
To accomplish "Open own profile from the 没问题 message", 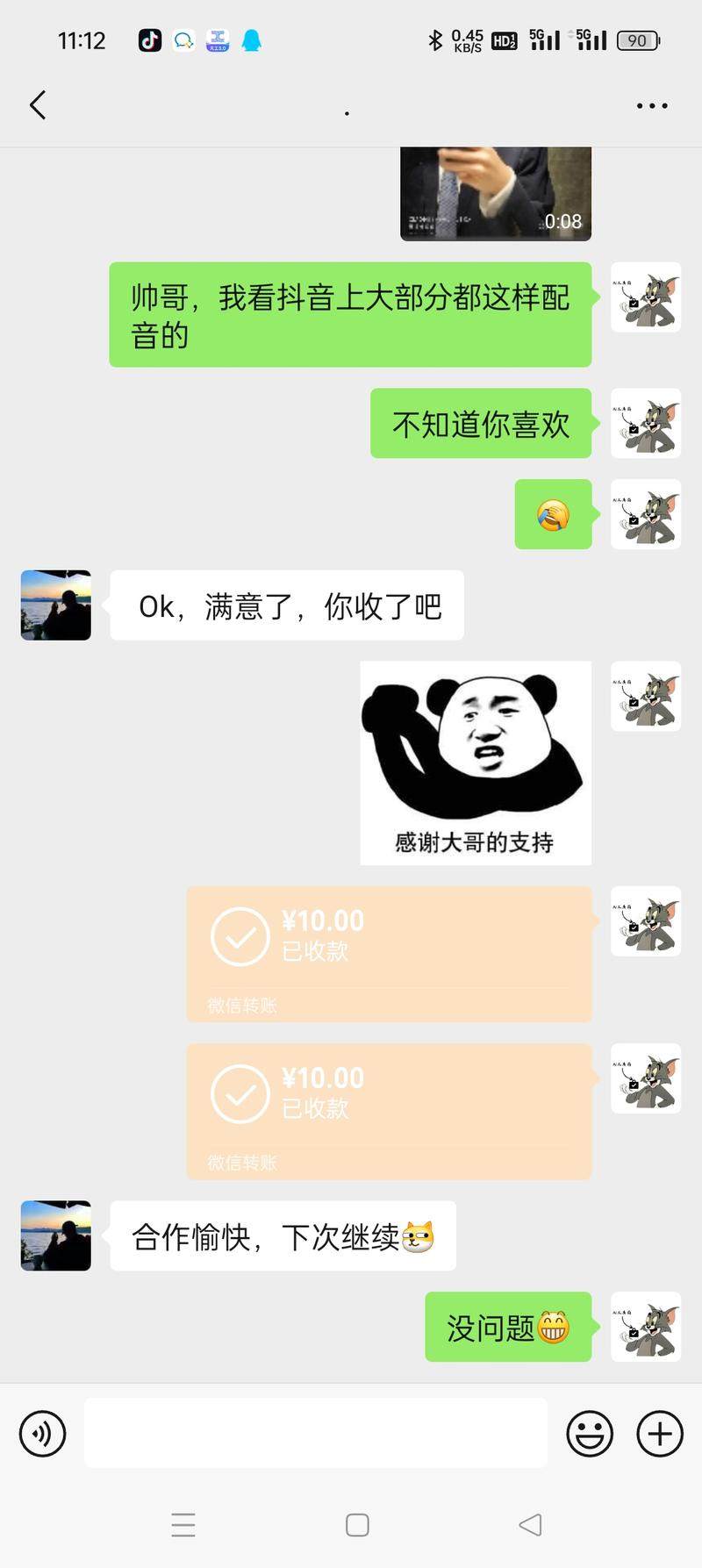I will point(645,1327).
